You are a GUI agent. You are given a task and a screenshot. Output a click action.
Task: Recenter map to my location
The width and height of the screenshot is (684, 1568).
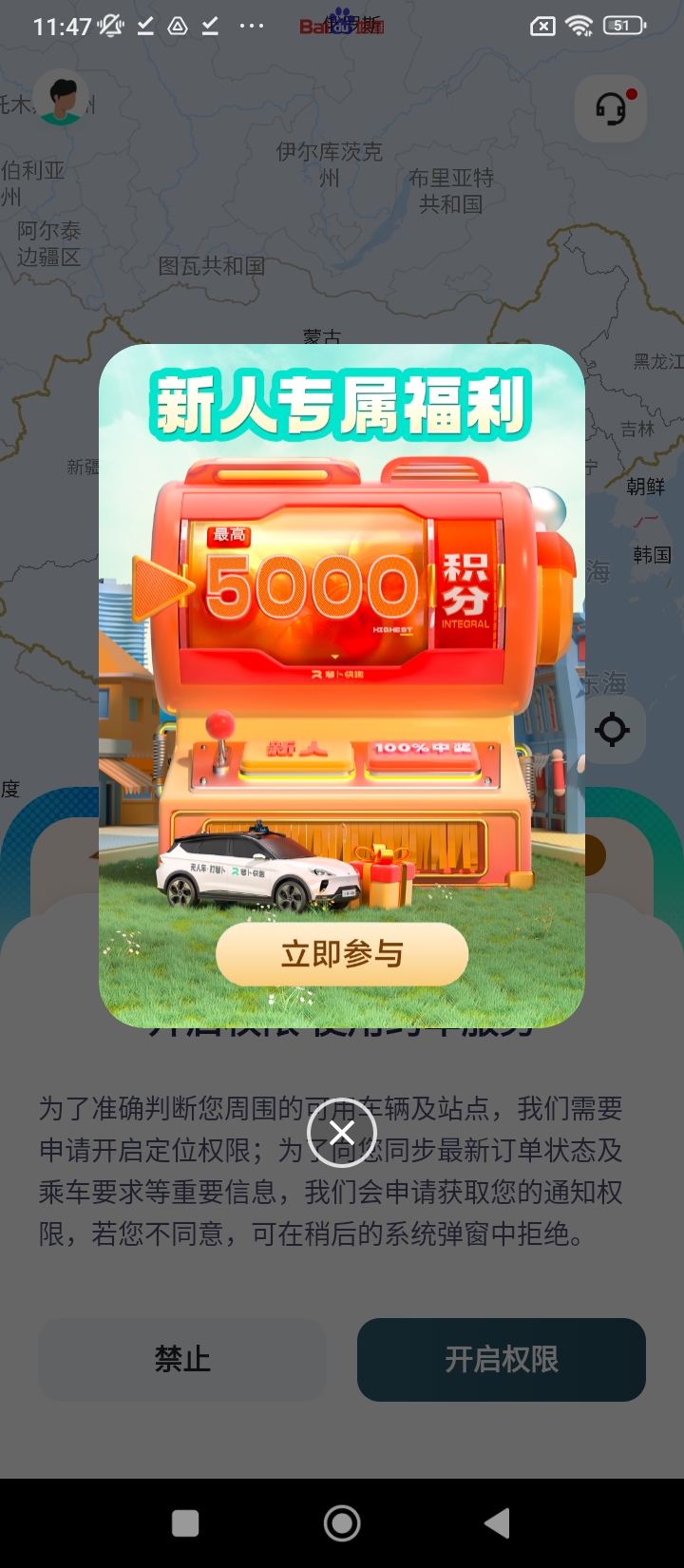tap(613, 730)
